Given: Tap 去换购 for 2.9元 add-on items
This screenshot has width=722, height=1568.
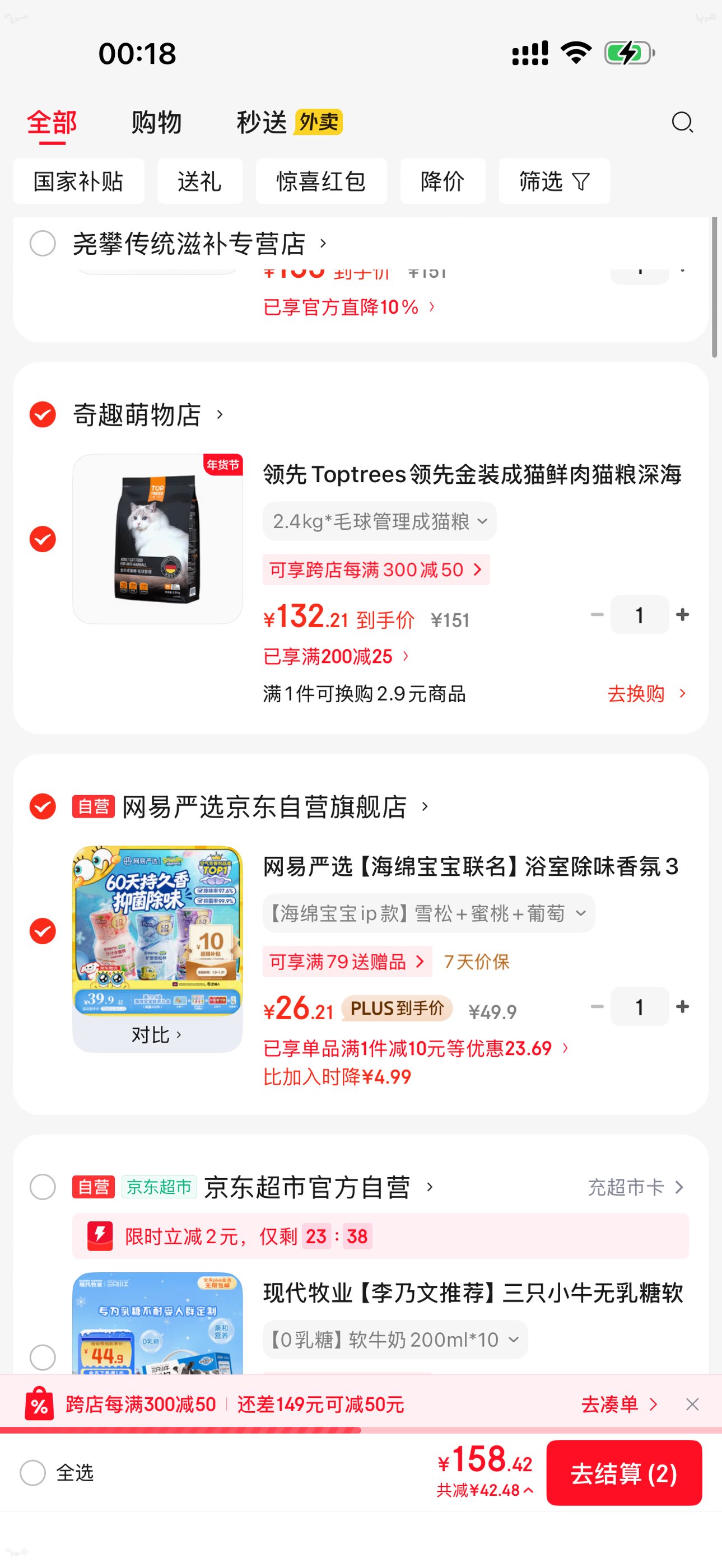Looking at the screenshot, I should tap(646, 693).
